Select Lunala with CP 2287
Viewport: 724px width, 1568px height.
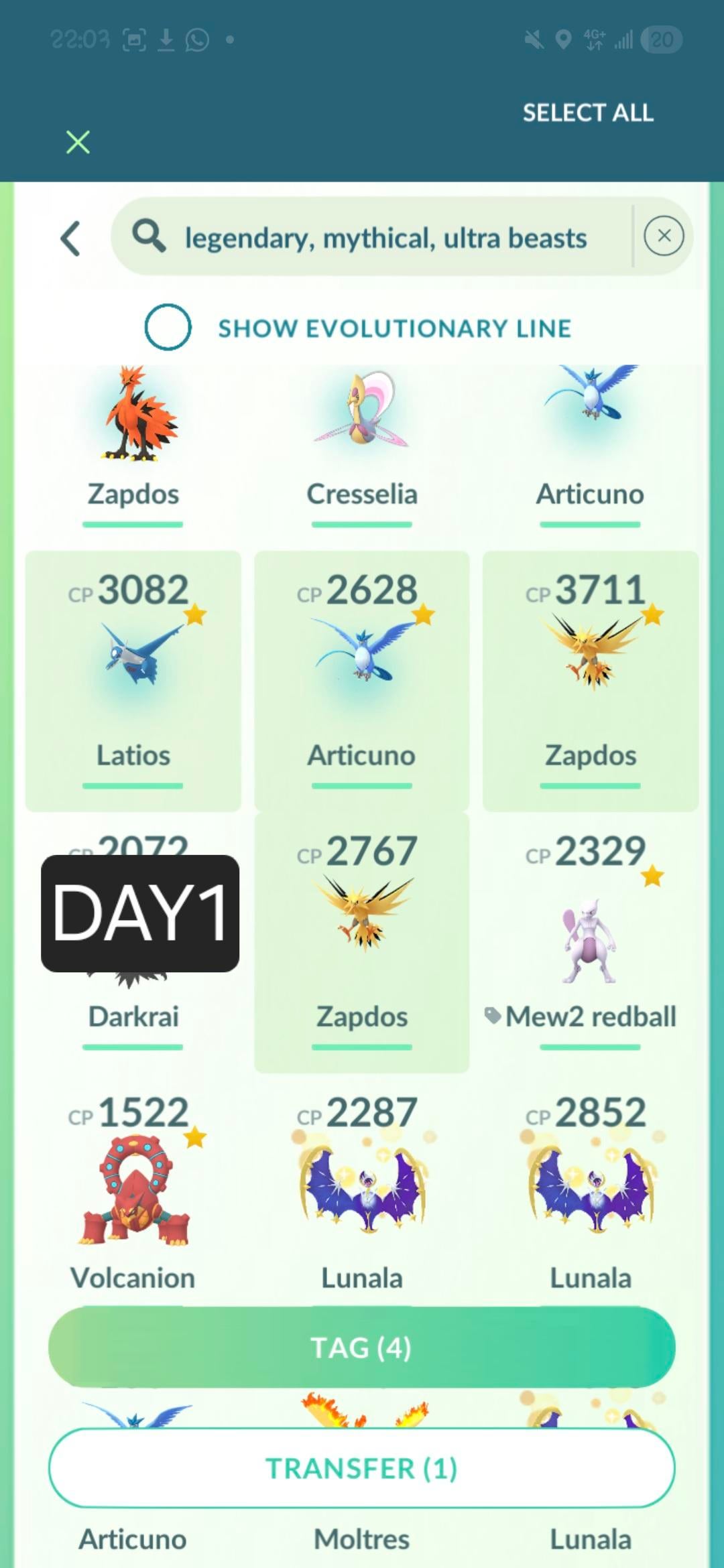[x=361, y=1193]
